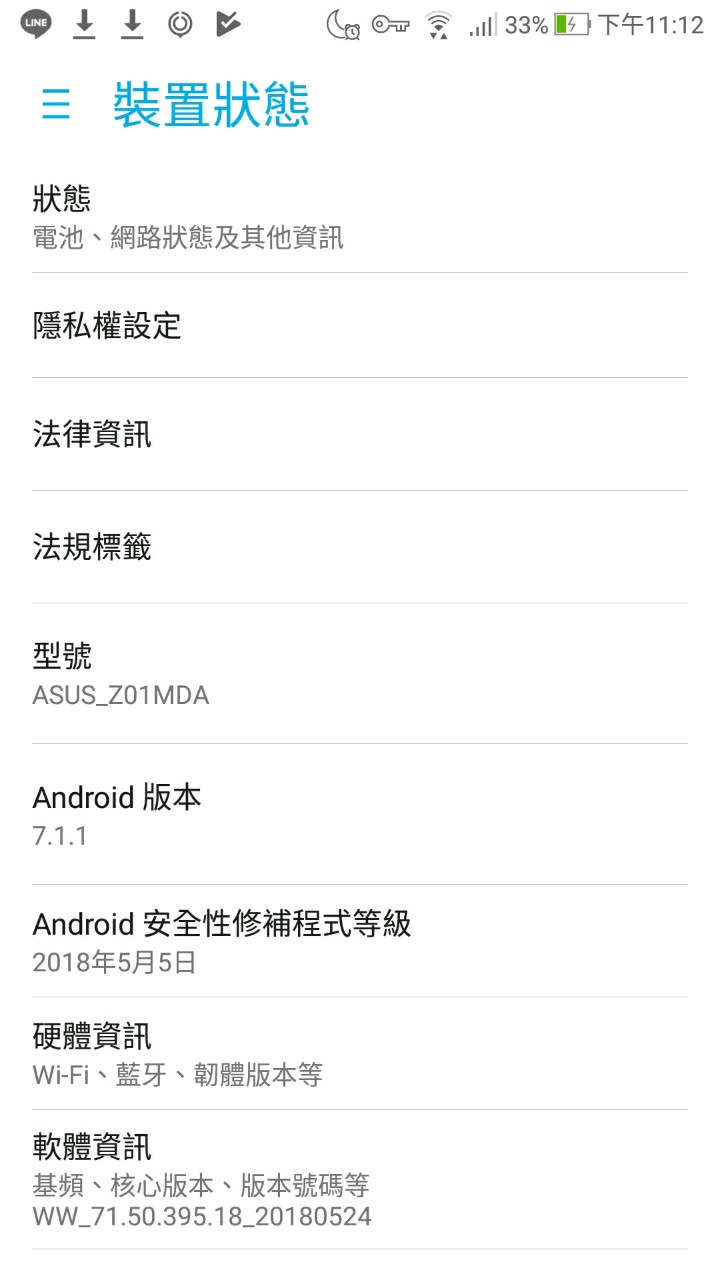720x1280 pixels.
Task: Open 軟體資訊 details
Action: click(360, 1180)
